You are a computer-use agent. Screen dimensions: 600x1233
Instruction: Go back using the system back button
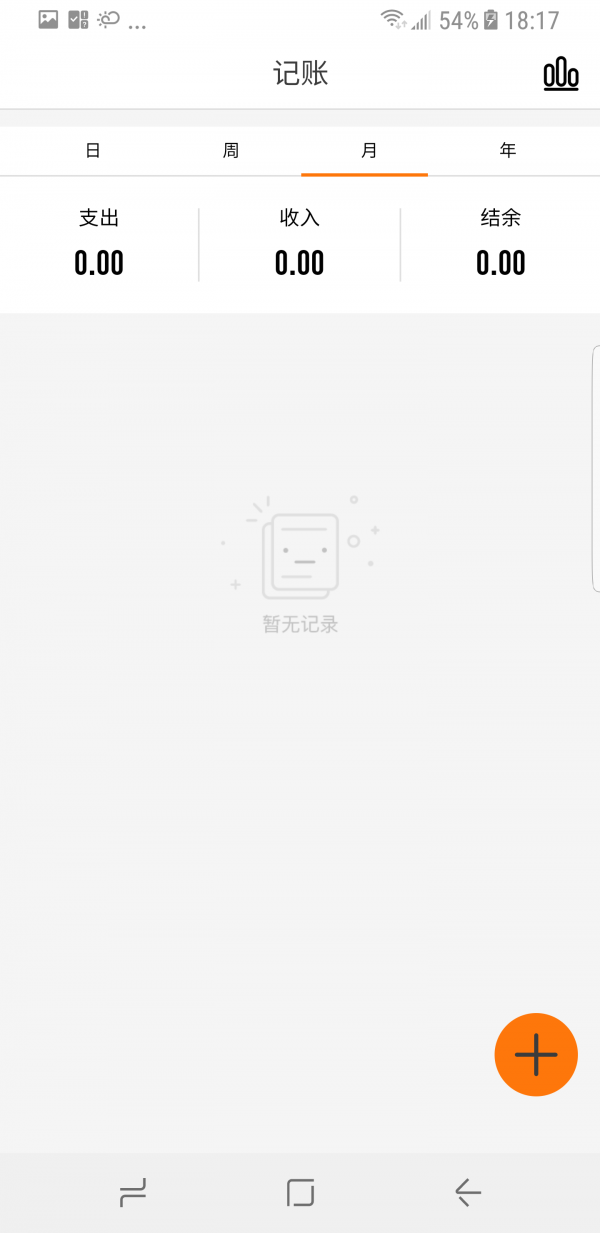(467, 1192)
